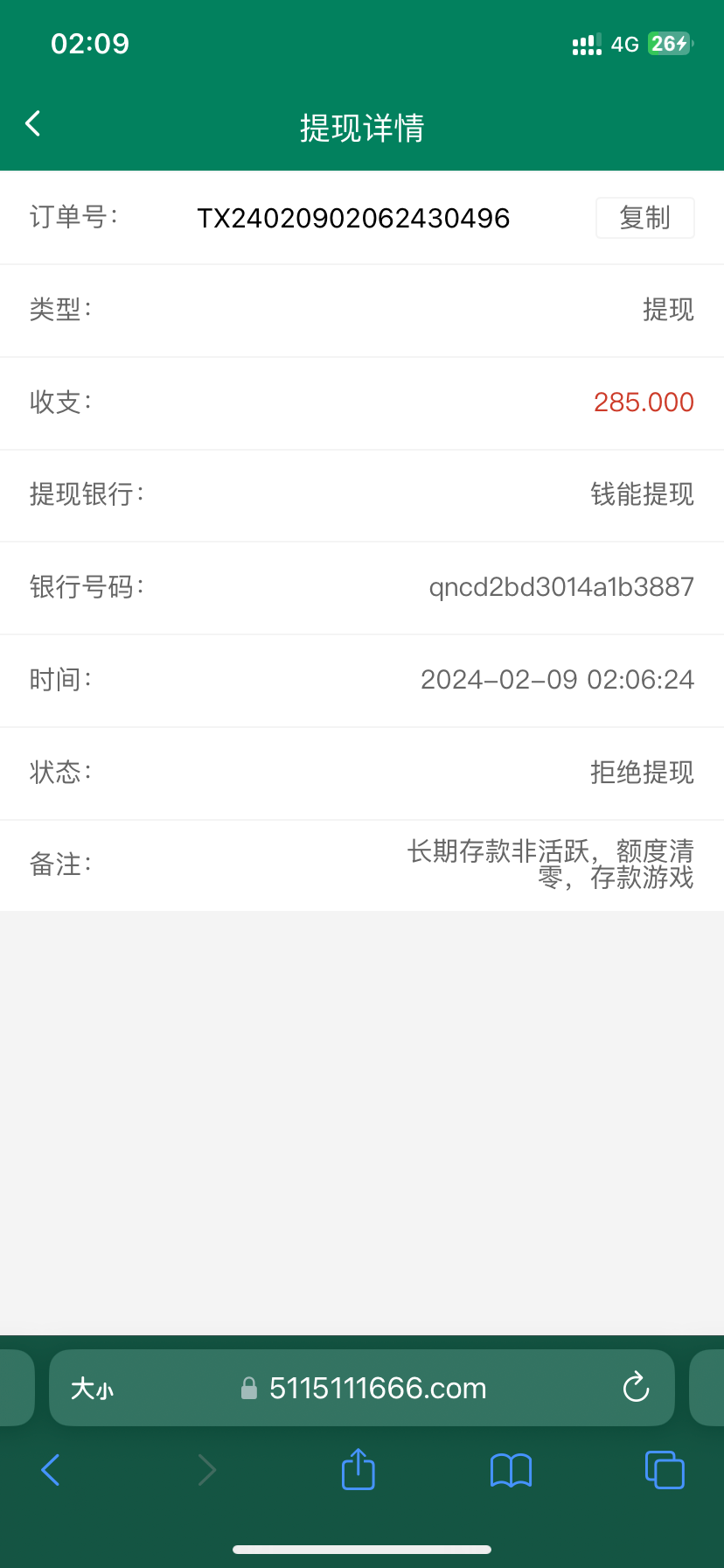Go back in Safari browser history
Viewport: 724px width, 1568px height.
click(51, 1470)
